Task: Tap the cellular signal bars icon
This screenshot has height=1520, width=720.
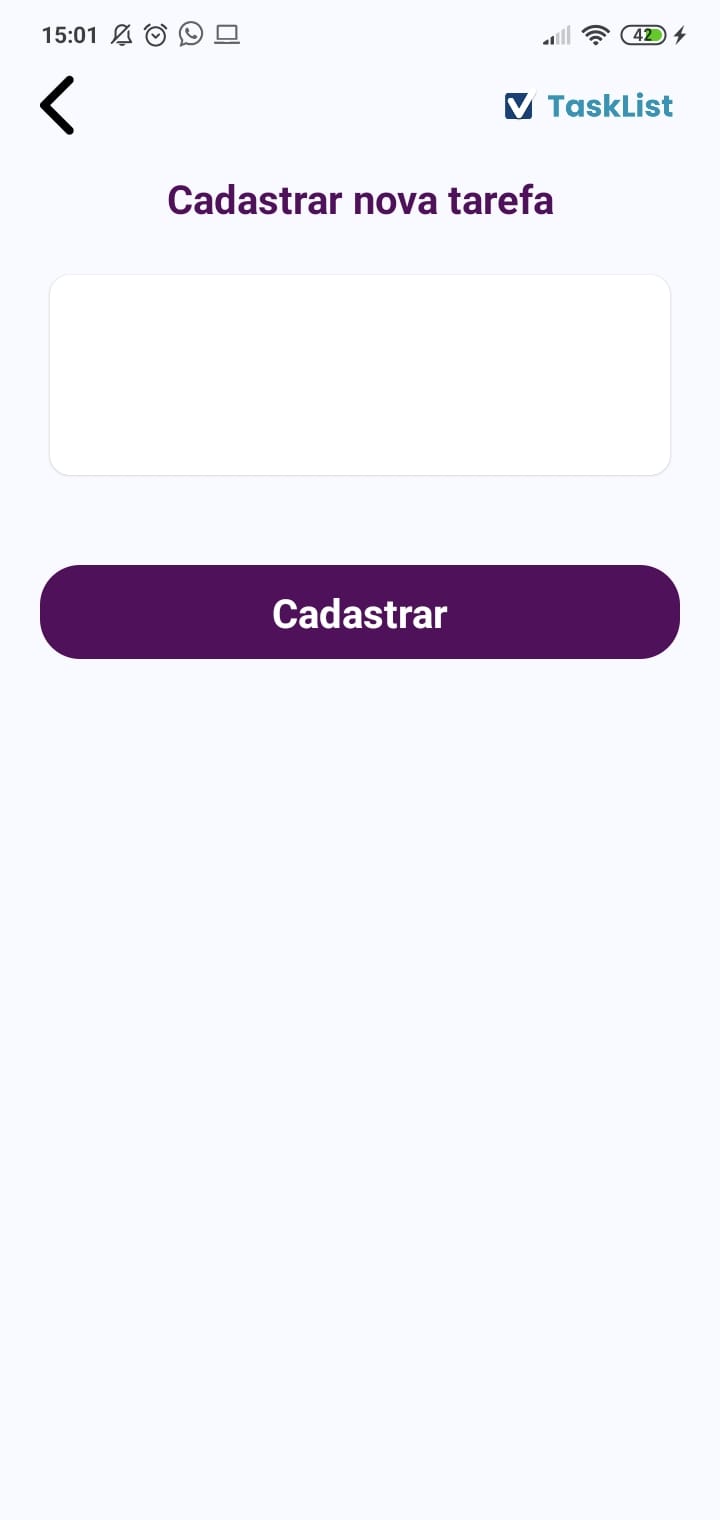Action: pyautogui.click(x=554, y=34)
